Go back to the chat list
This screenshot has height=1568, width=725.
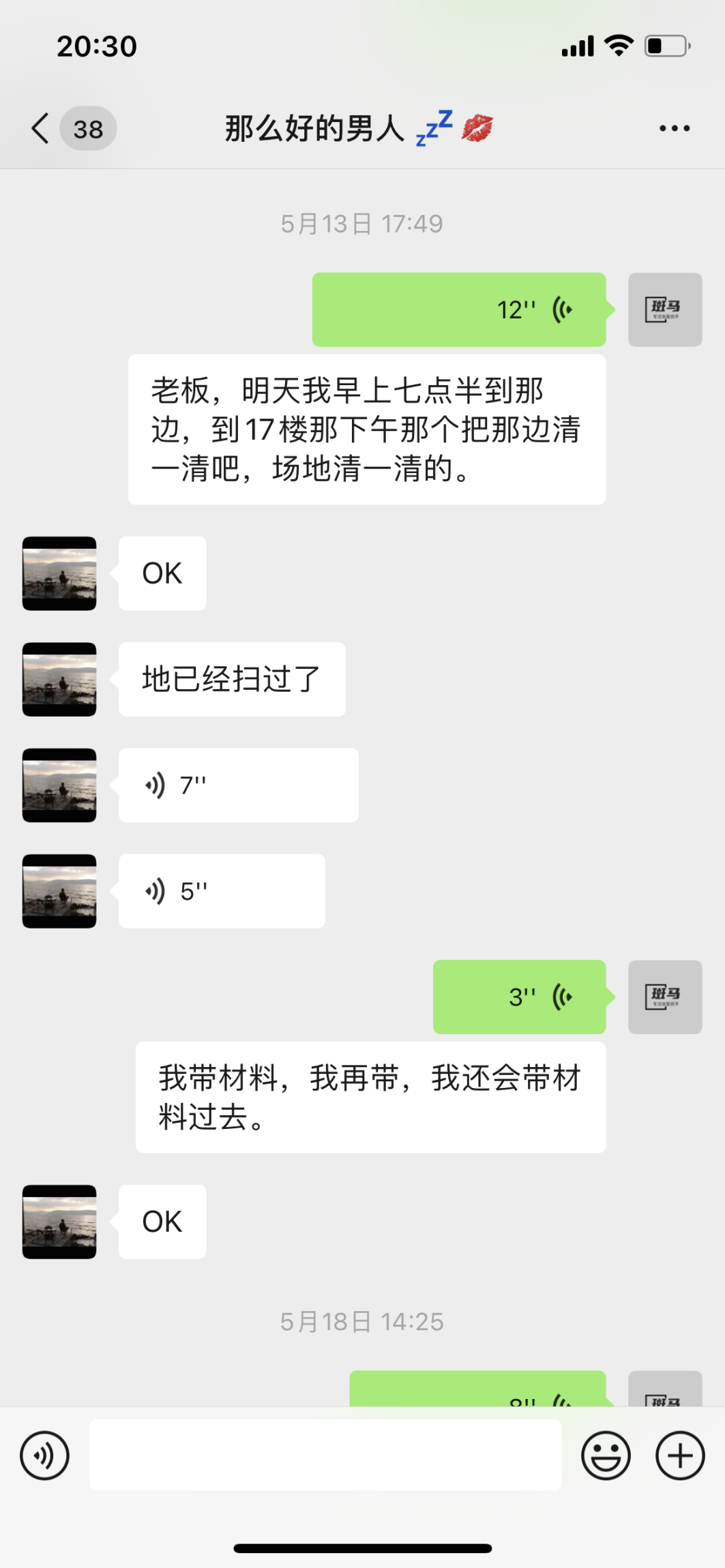(x=41, y=128)
